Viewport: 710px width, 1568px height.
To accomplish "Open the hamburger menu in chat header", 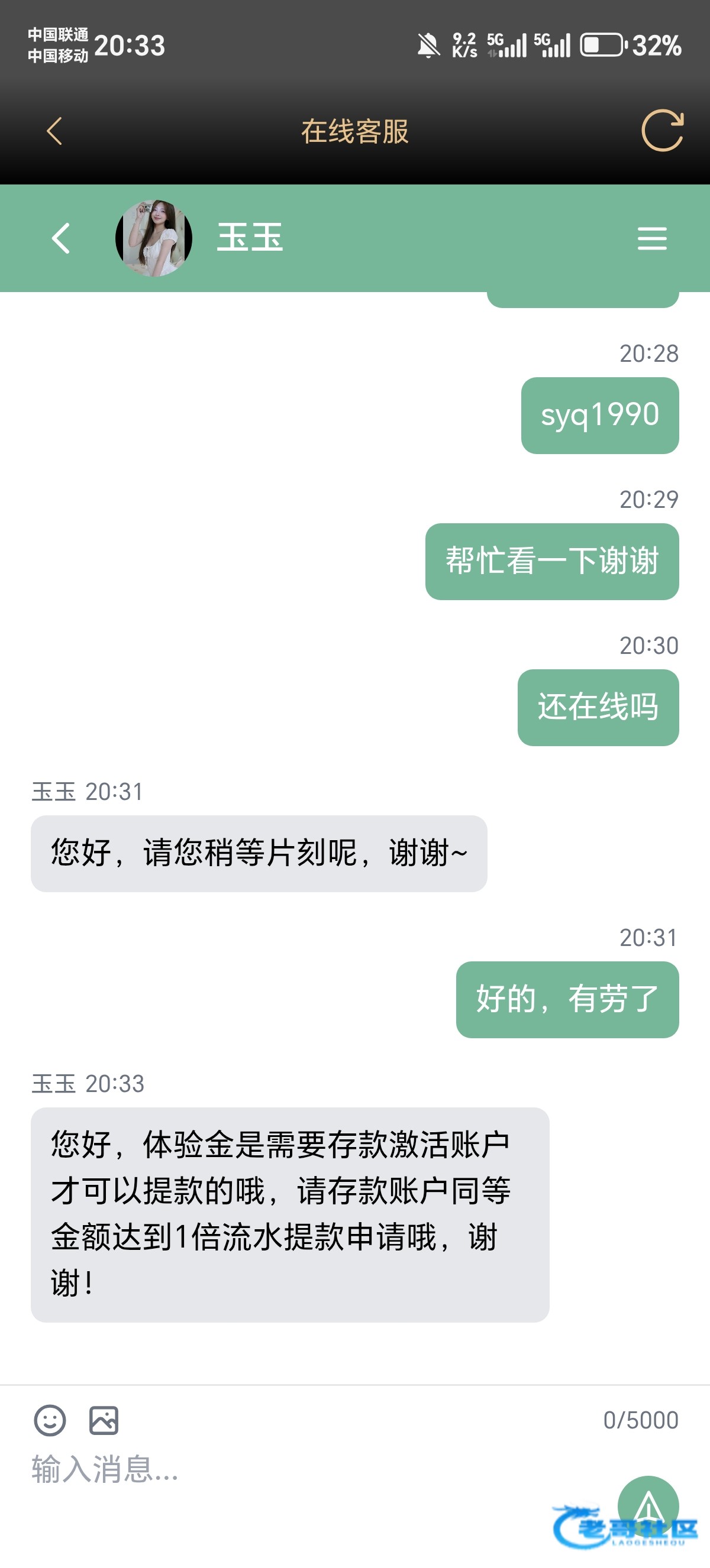I will 651,238.
